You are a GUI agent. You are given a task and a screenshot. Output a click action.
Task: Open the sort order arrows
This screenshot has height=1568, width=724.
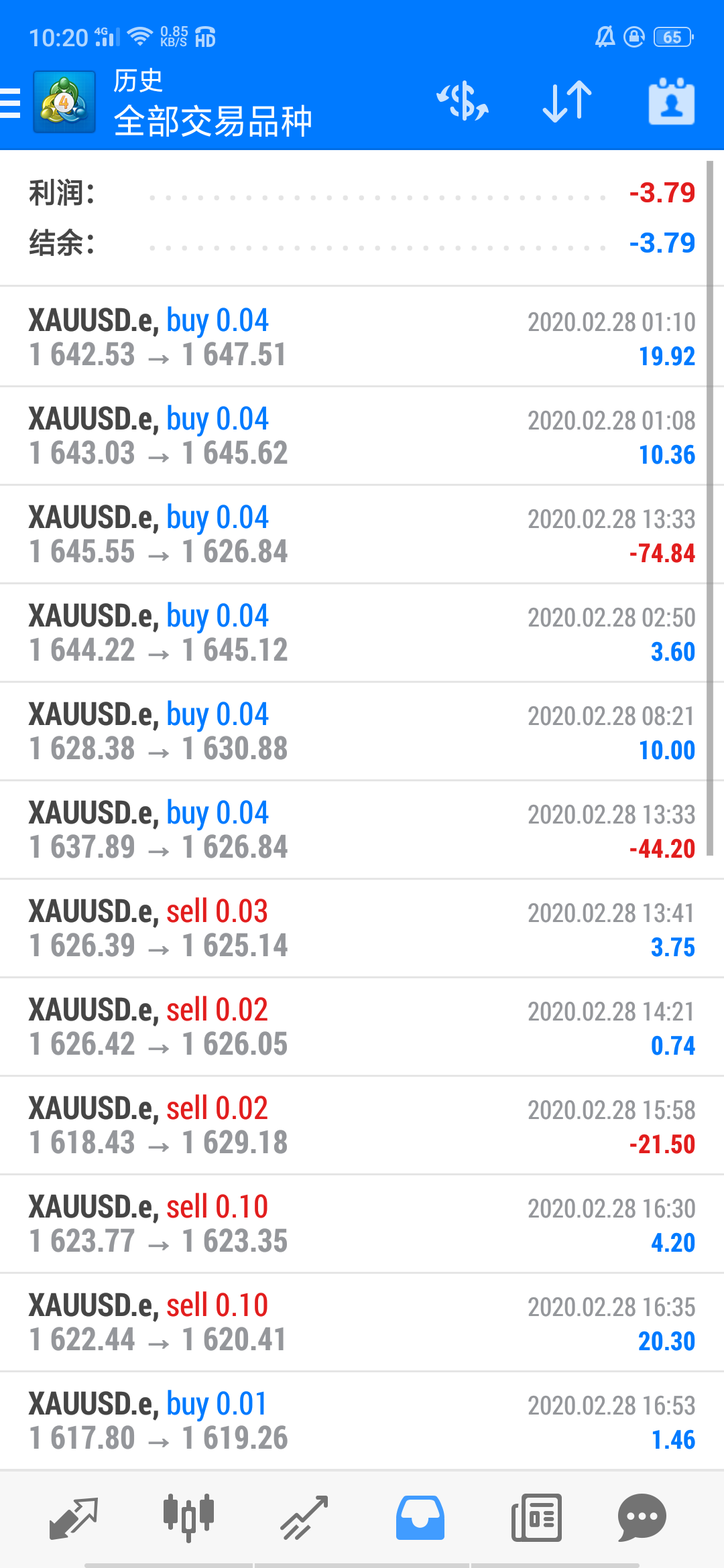point(567,102)
